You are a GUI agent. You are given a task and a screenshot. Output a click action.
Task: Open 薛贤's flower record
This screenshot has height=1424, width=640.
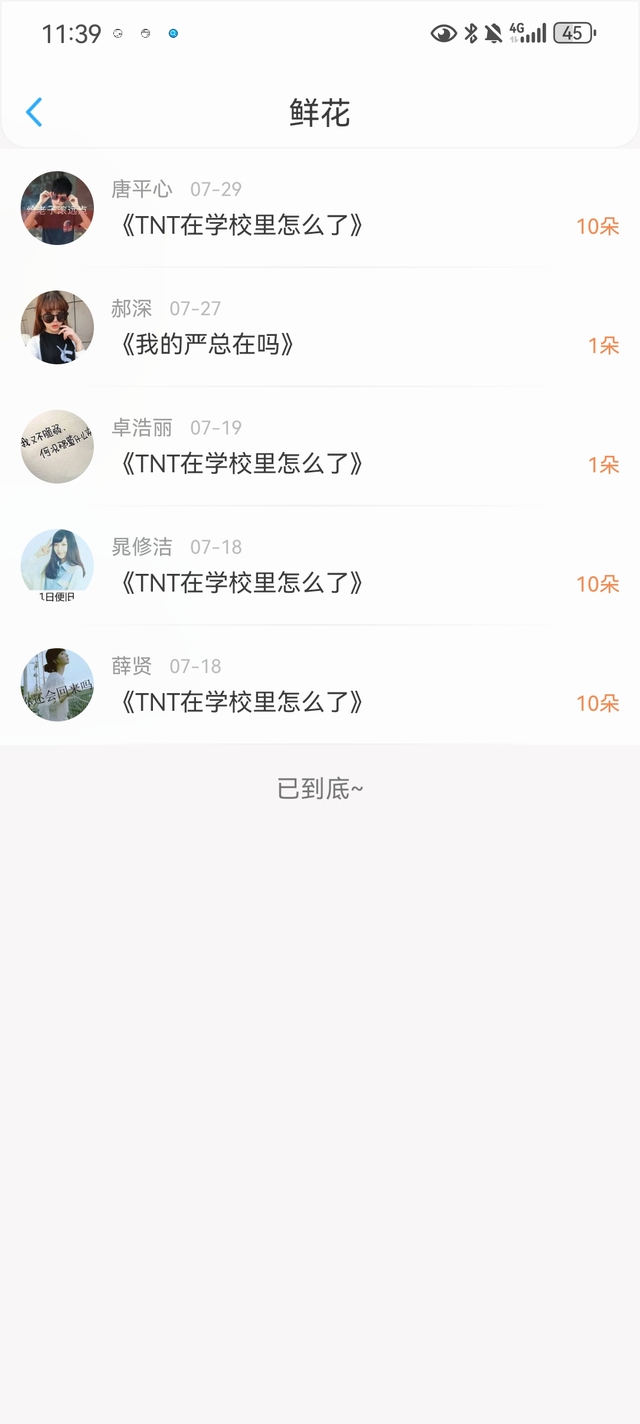[x=320, y=685]
